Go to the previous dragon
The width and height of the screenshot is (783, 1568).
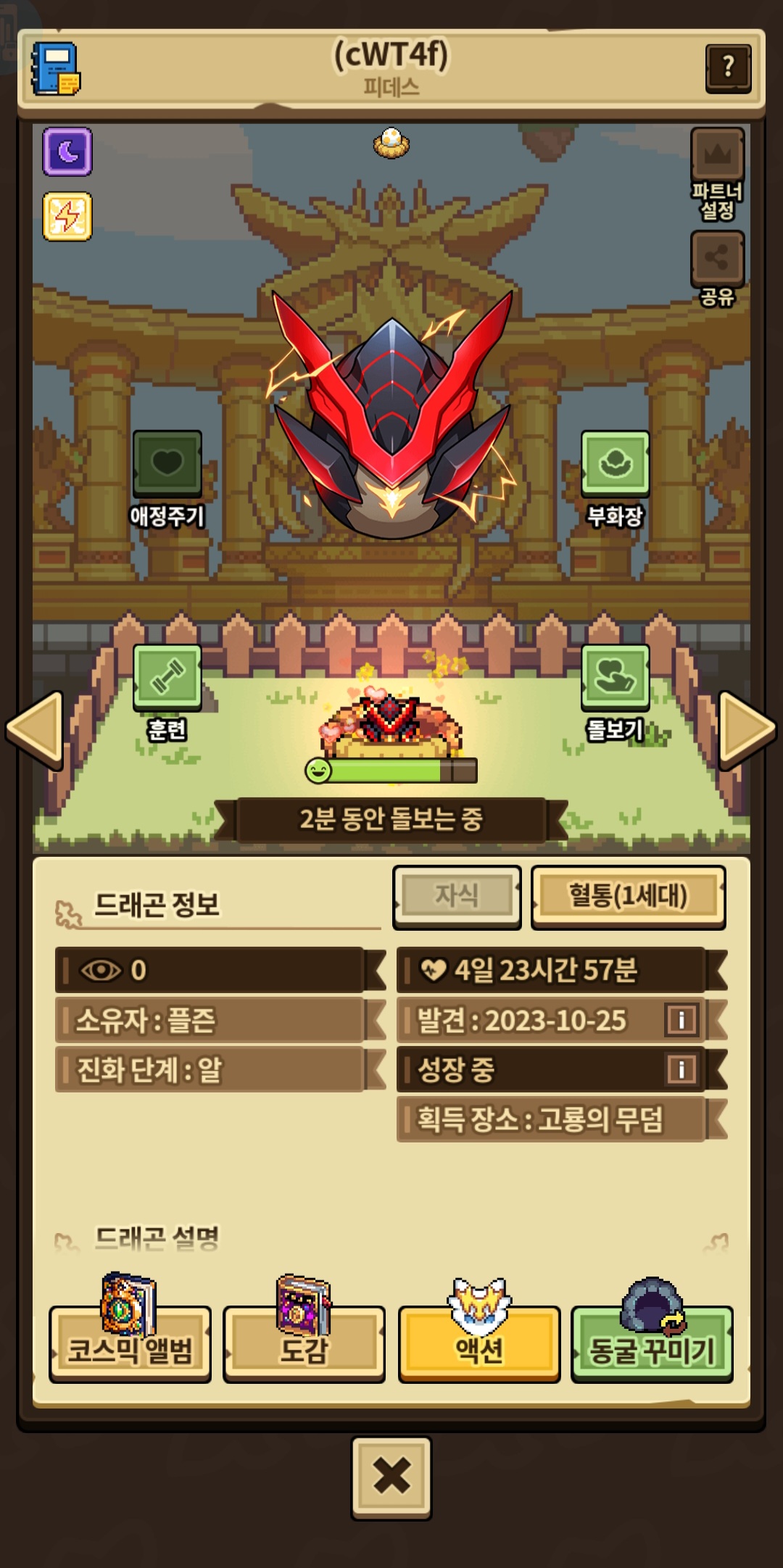(35, 729)
